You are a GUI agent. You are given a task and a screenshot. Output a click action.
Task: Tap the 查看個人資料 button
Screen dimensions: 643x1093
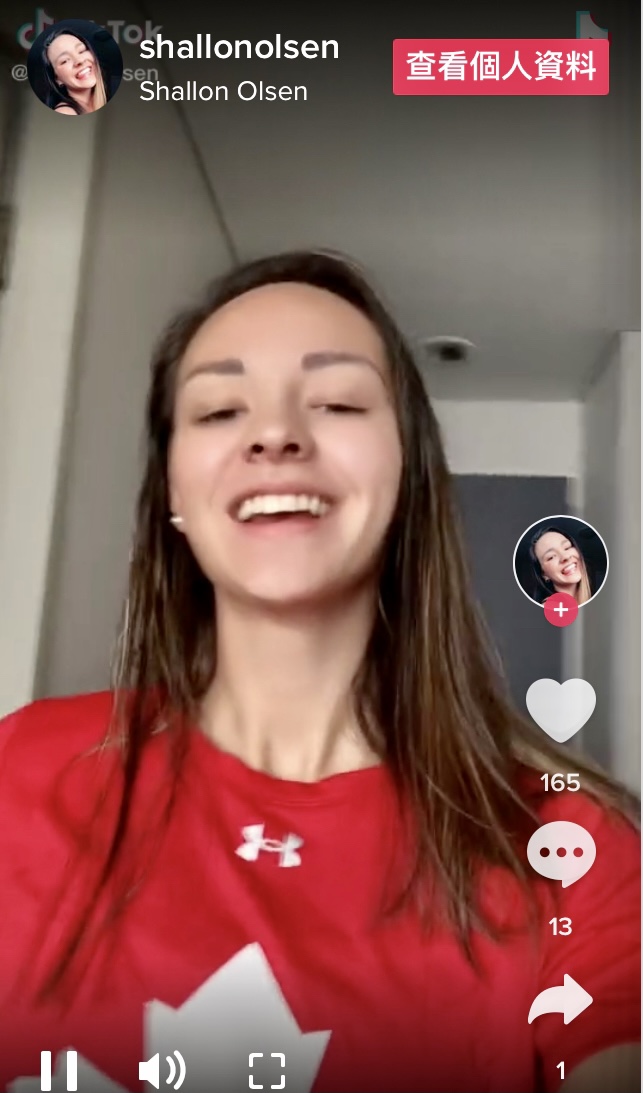500,67
